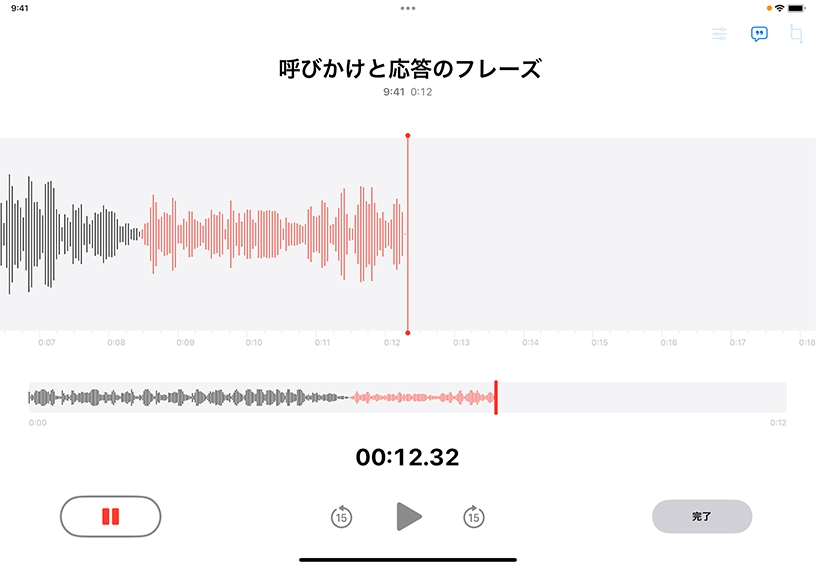This screenshot has width=816, height=567.
Task: Rename the recording title 呼びかけと応答のフレーズ
Action: [x=408, y=69]
